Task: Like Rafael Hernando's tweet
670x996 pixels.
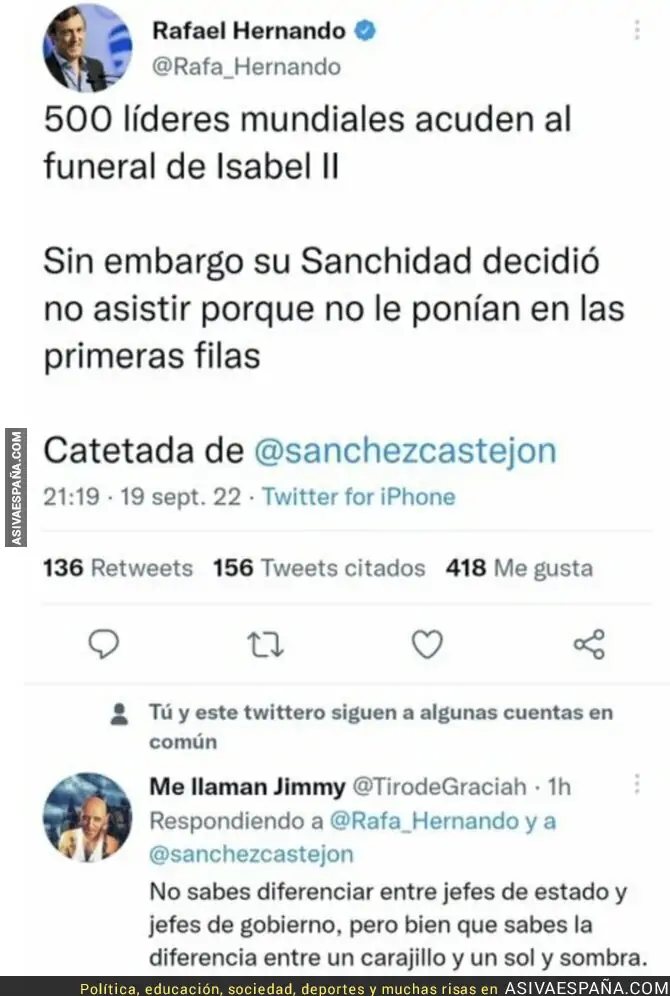Action: click(427, 644)
